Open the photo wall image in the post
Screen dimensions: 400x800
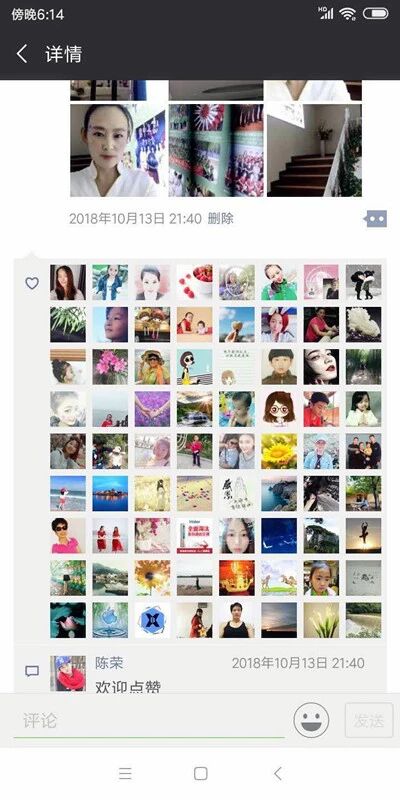click(216, 151)
